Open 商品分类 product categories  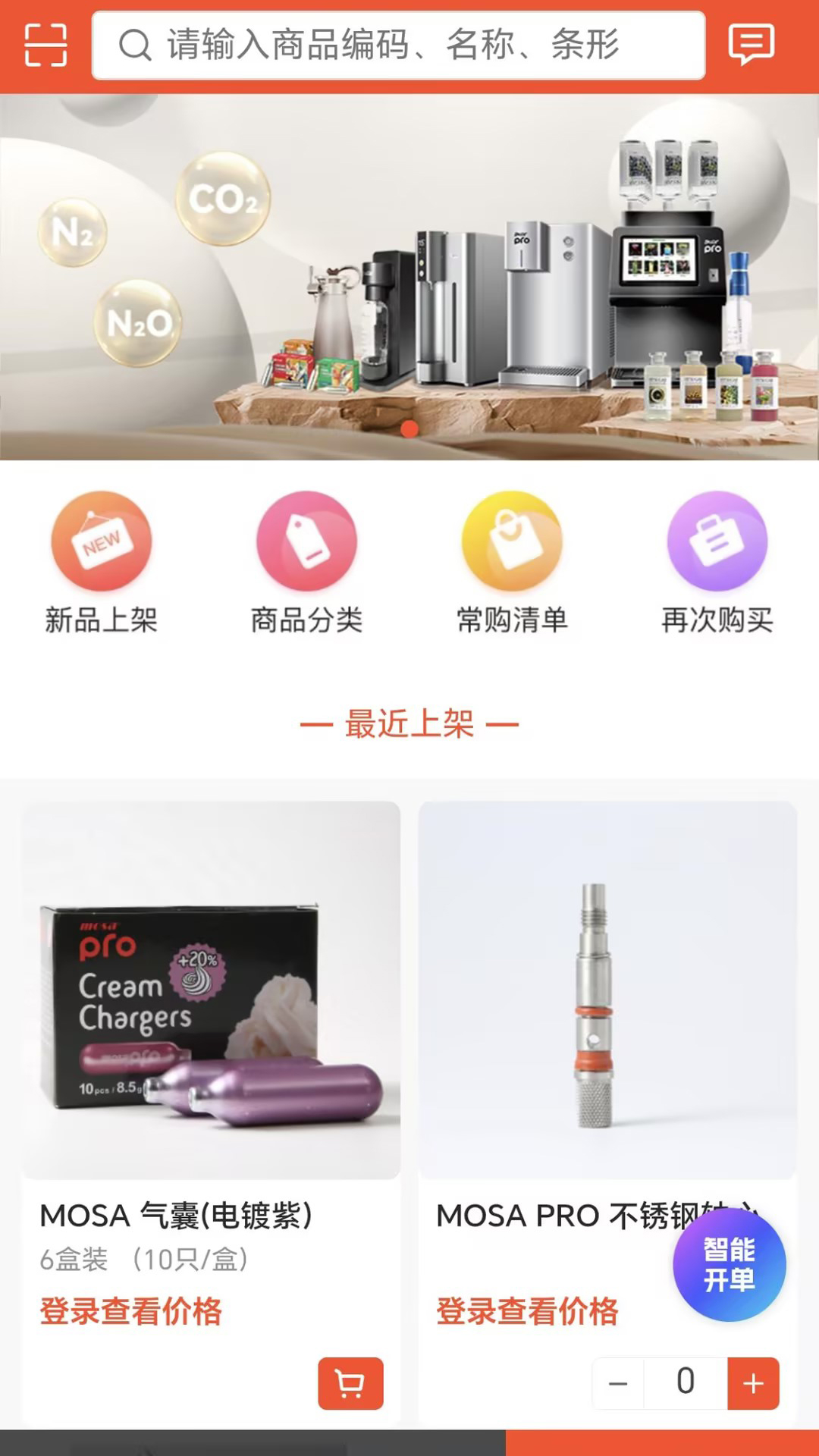tap(306, 563)
